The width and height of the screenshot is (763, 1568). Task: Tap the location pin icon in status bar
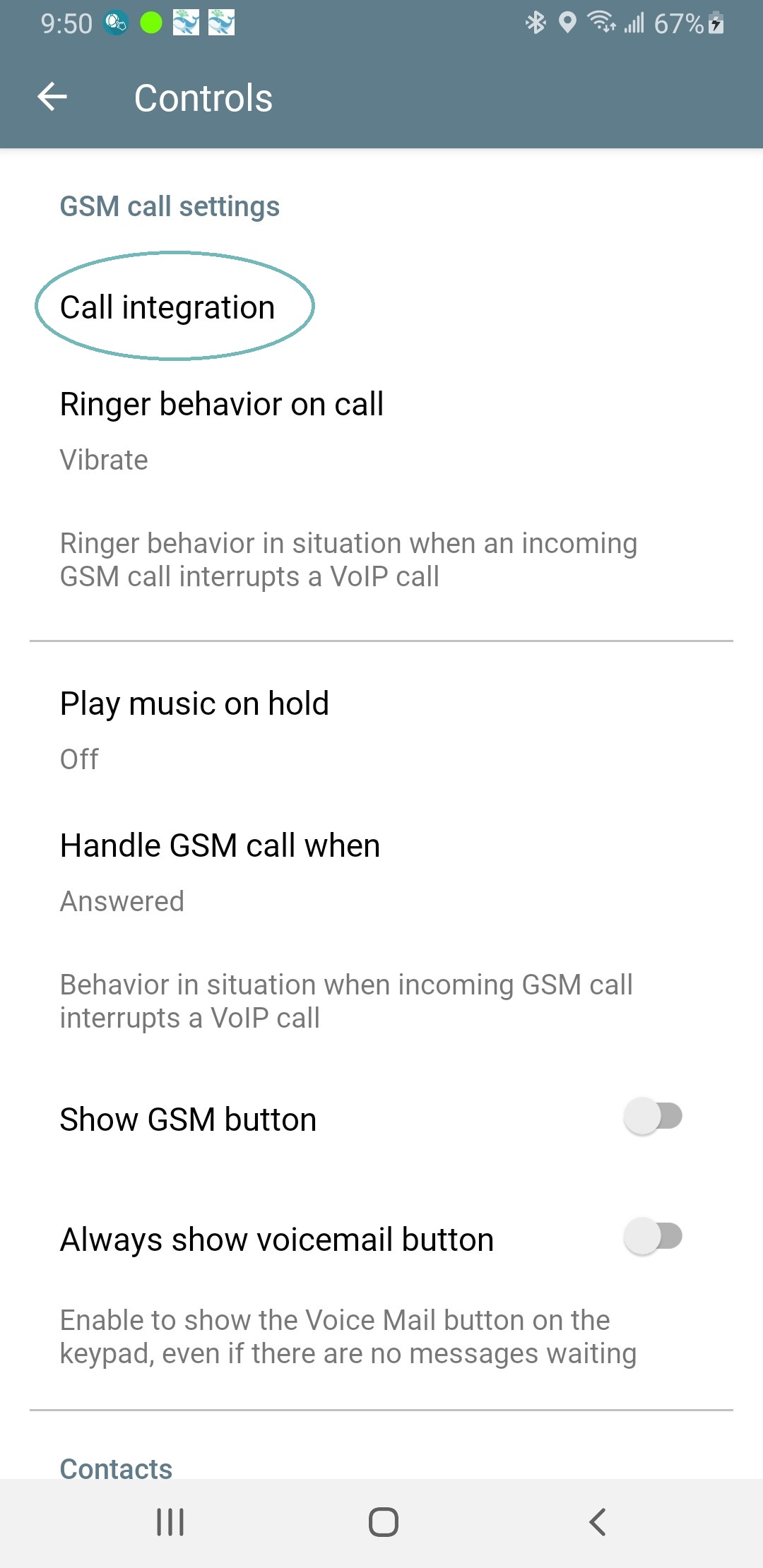[567, 23]
